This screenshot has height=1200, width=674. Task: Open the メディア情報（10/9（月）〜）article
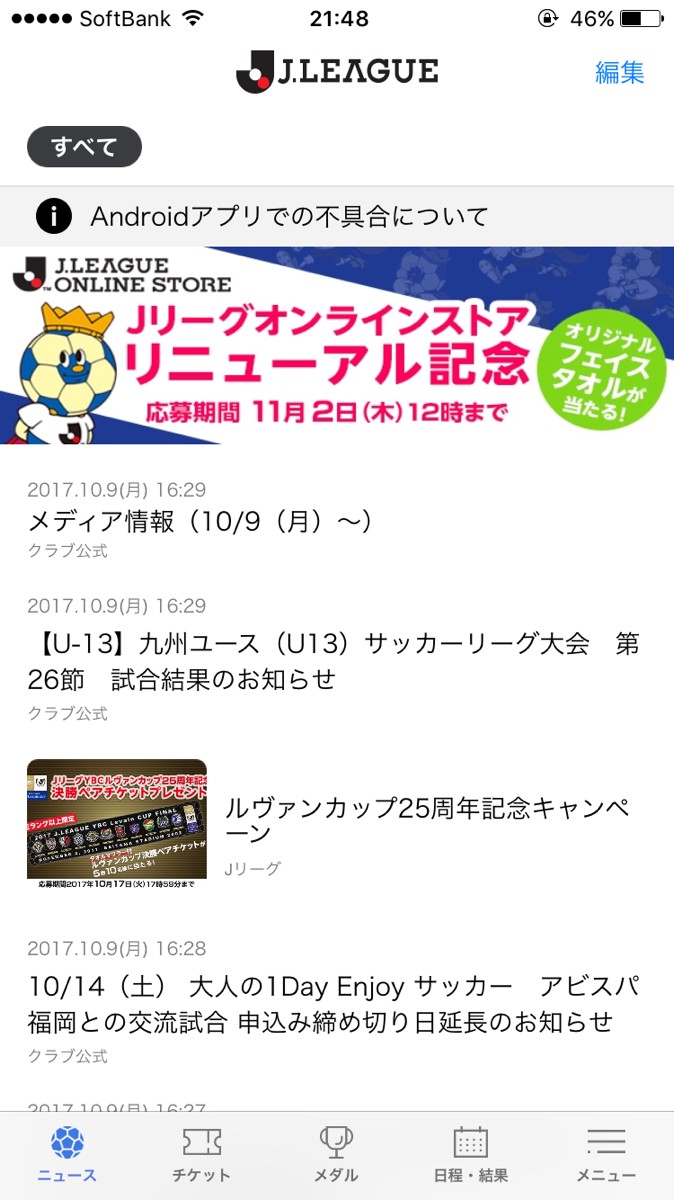[x=337, y=520]
